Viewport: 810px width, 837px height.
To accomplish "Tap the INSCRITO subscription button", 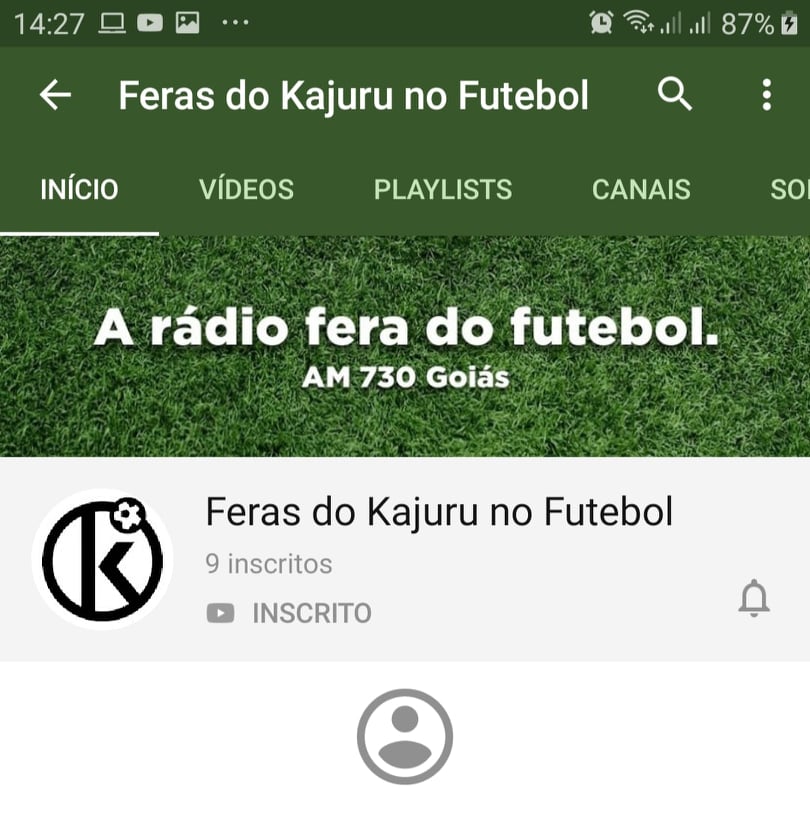I will tap(290, 613).
